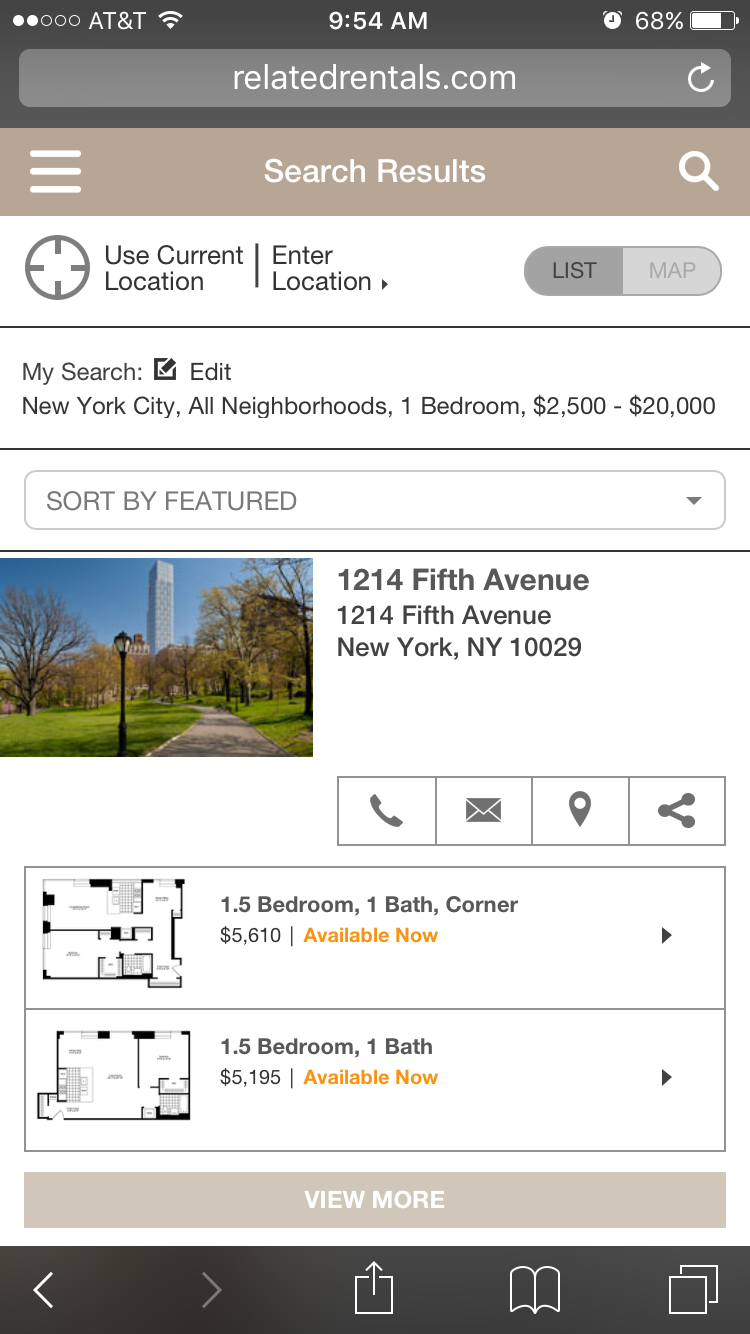Viewport: 750px width, 1334px height.
Task: Click the search magnifier icon
Action: pyautogui.click(x=698, y=170)
